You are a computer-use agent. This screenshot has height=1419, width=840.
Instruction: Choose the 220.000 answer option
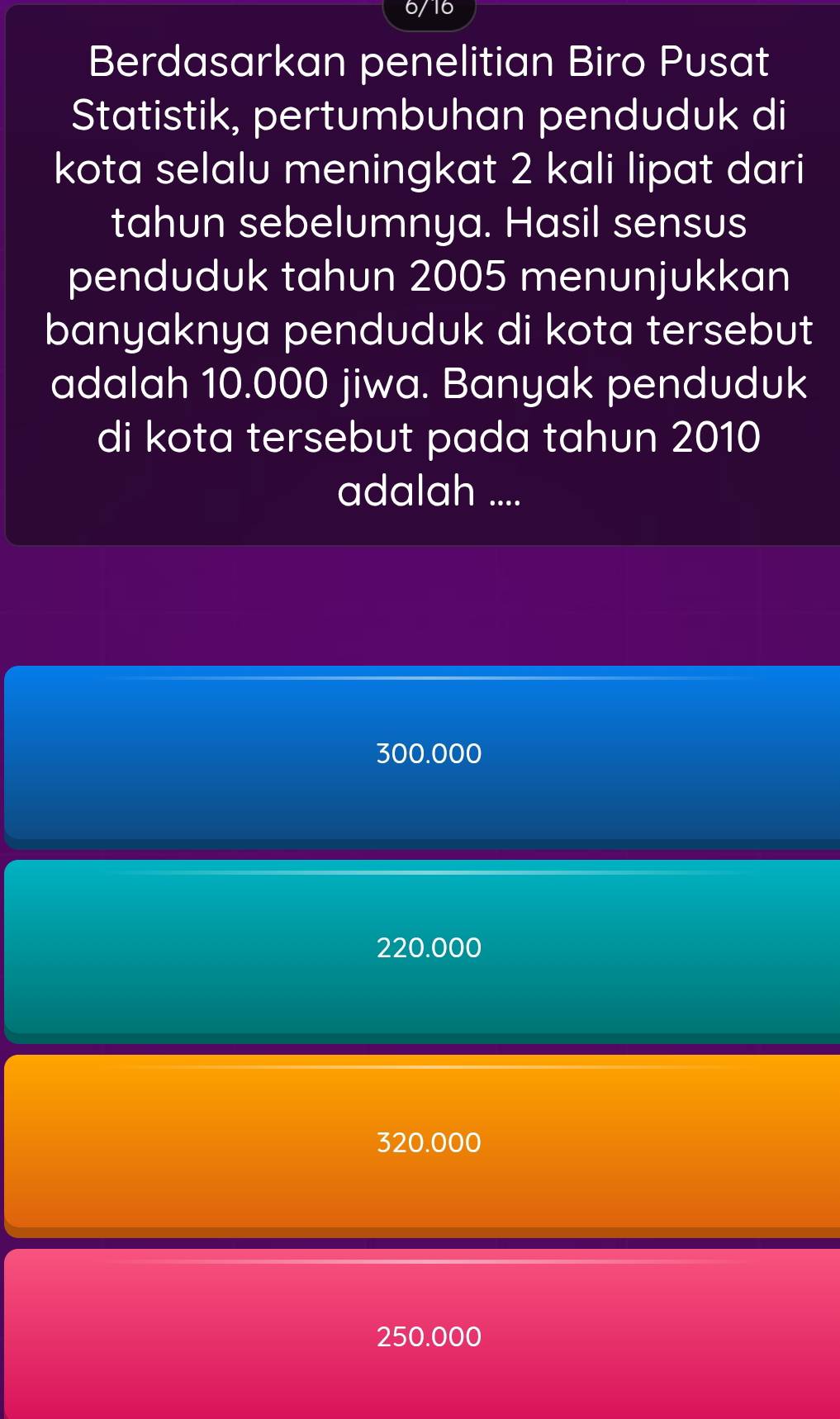pyautogui.click(x=428, y=947)
